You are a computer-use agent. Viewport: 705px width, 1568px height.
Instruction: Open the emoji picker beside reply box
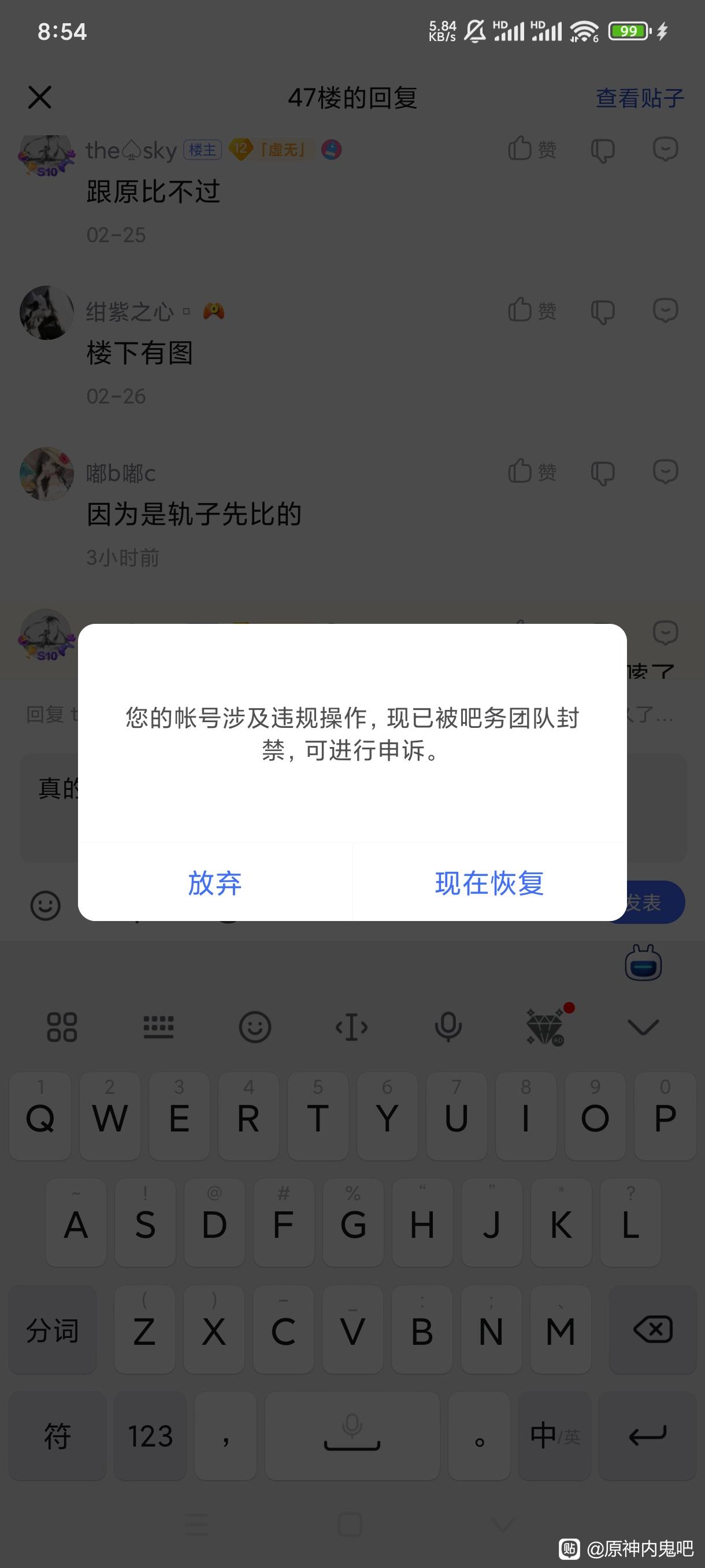pyautogui.click(x=46, y=905)
